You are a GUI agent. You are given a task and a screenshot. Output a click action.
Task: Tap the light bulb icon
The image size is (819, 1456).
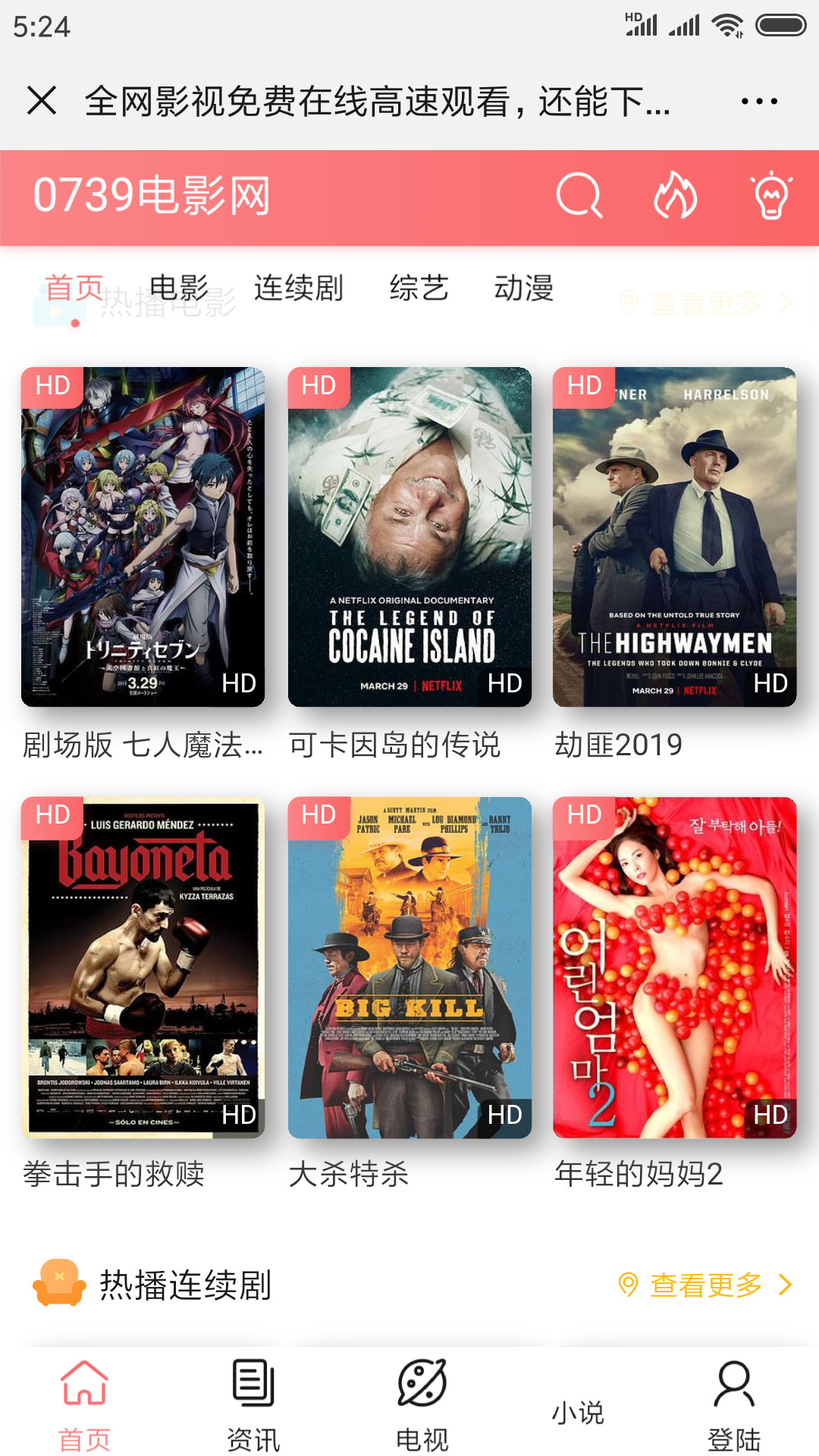click(771, 196)
